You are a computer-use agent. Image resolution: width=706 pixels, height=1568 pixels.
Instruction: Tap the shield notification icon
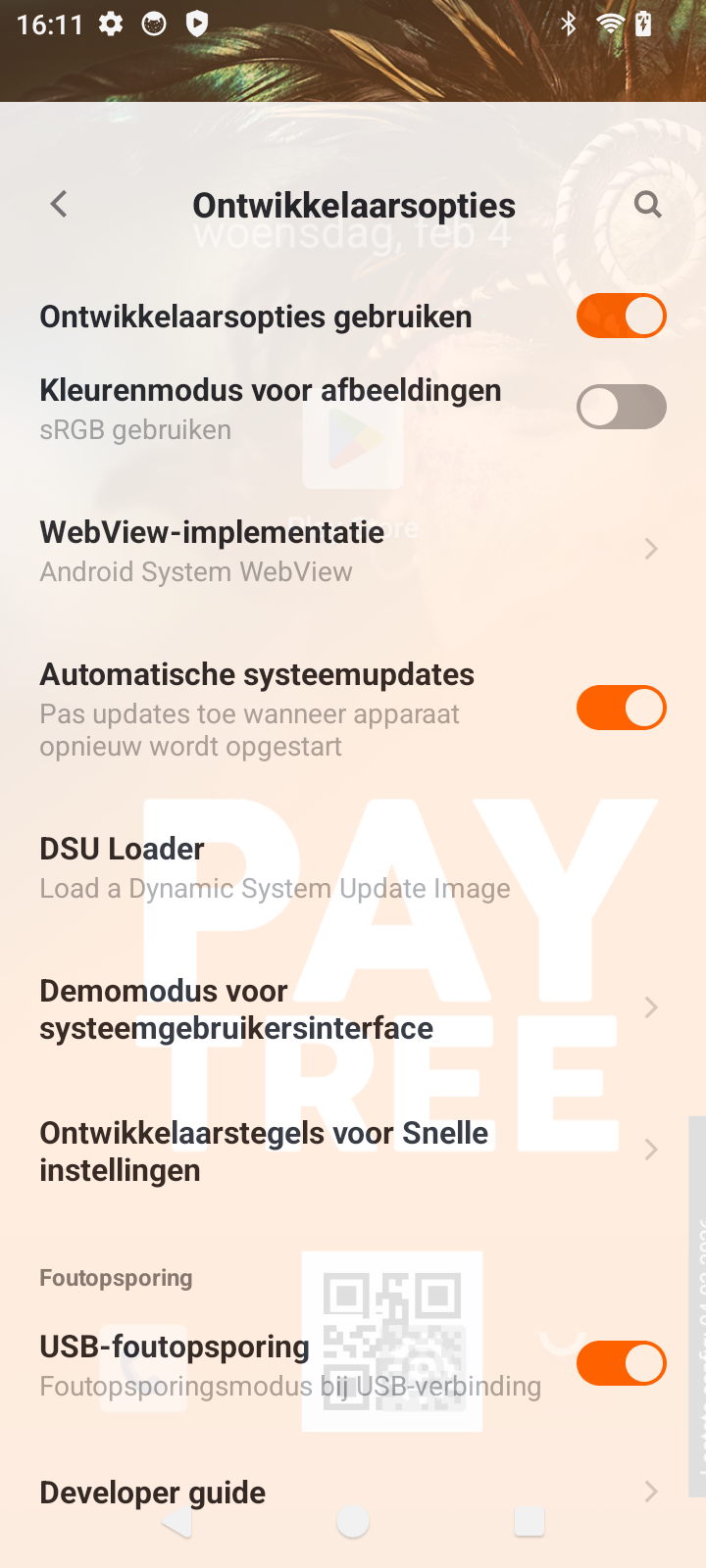pyautogui.click(x=197, y=24)
